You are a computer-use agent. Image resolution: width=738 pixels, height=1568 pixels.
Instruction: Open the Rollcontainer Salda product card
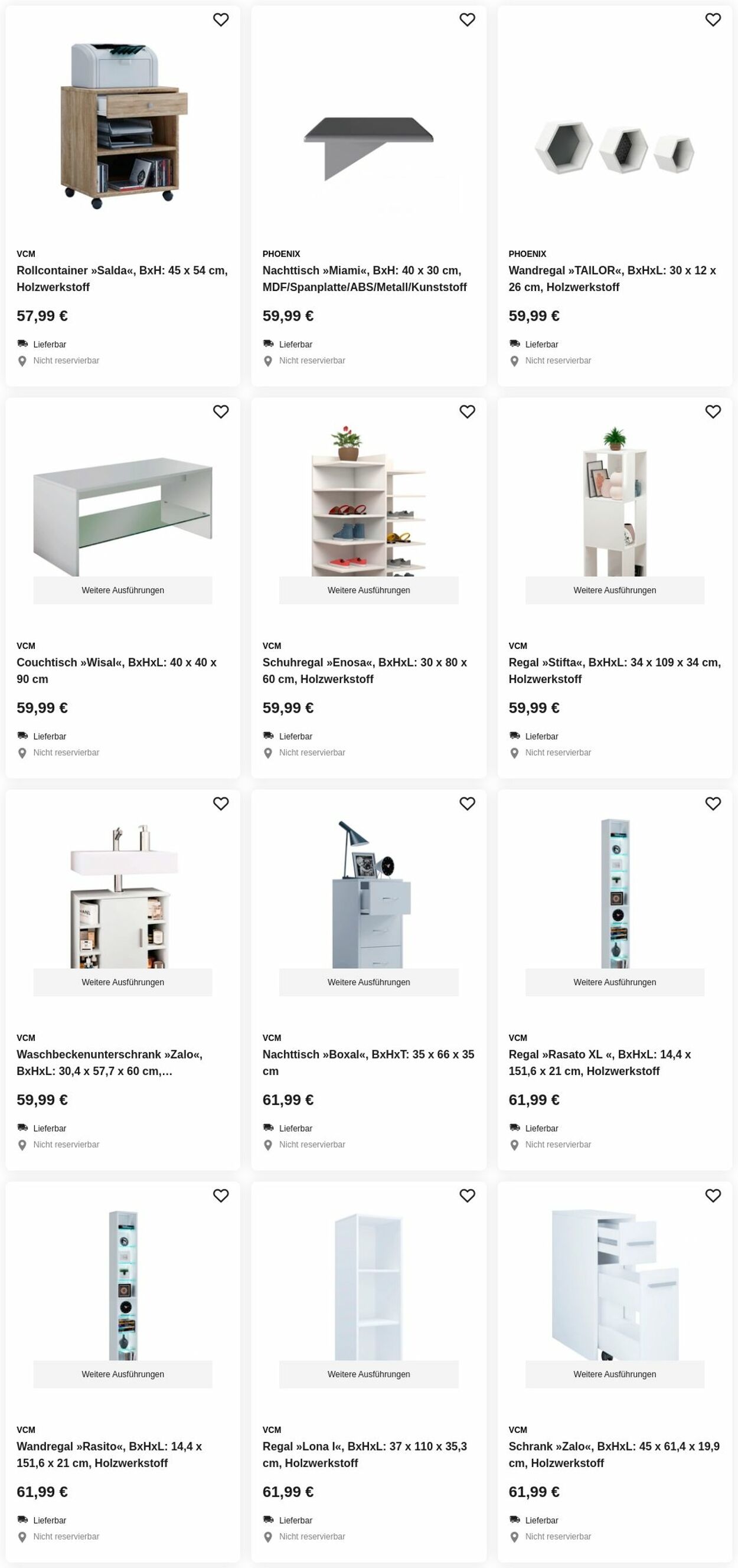122,278
